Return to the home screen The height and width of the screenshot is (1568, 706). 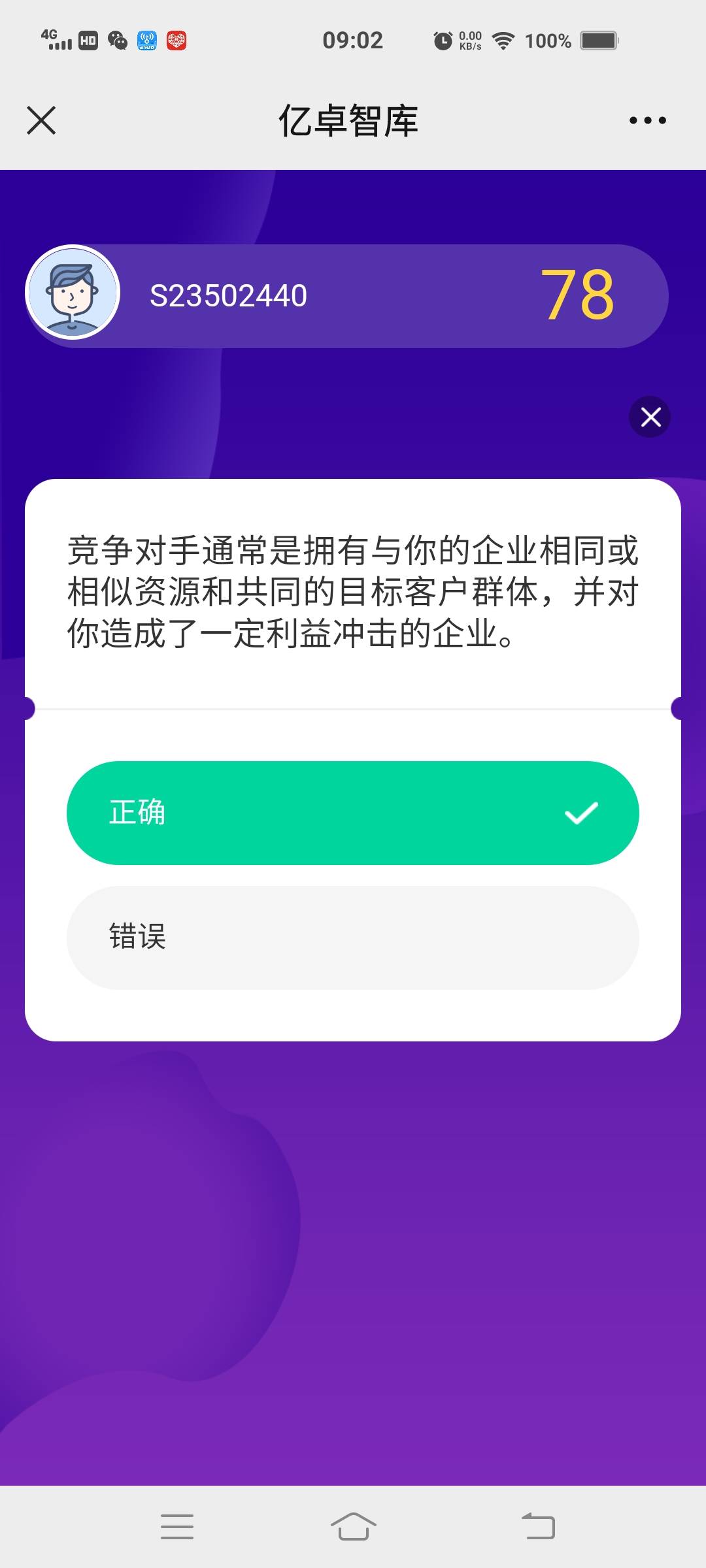tap(353, 1526)
